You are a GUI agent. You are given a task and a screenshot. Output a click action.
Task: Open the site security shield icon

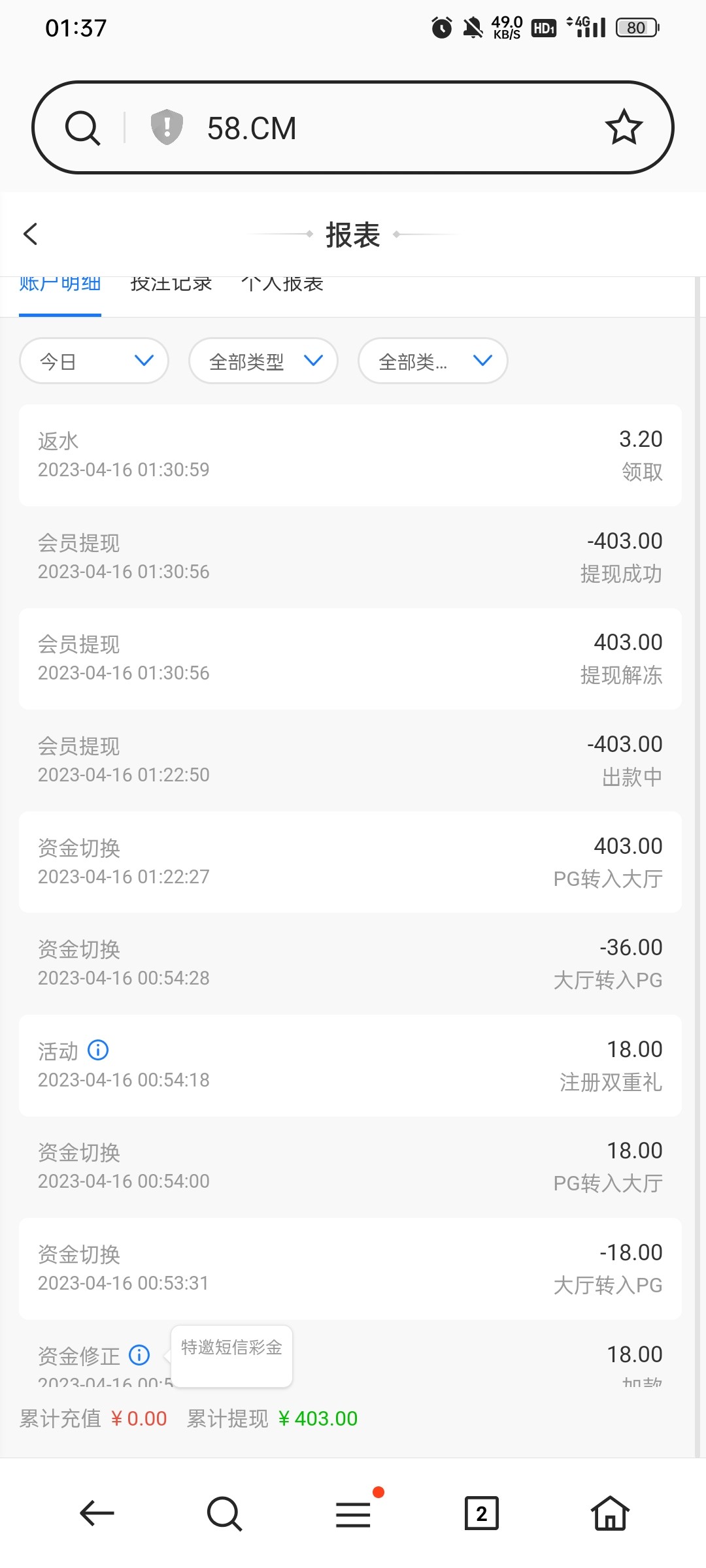(x=167, y=127)
